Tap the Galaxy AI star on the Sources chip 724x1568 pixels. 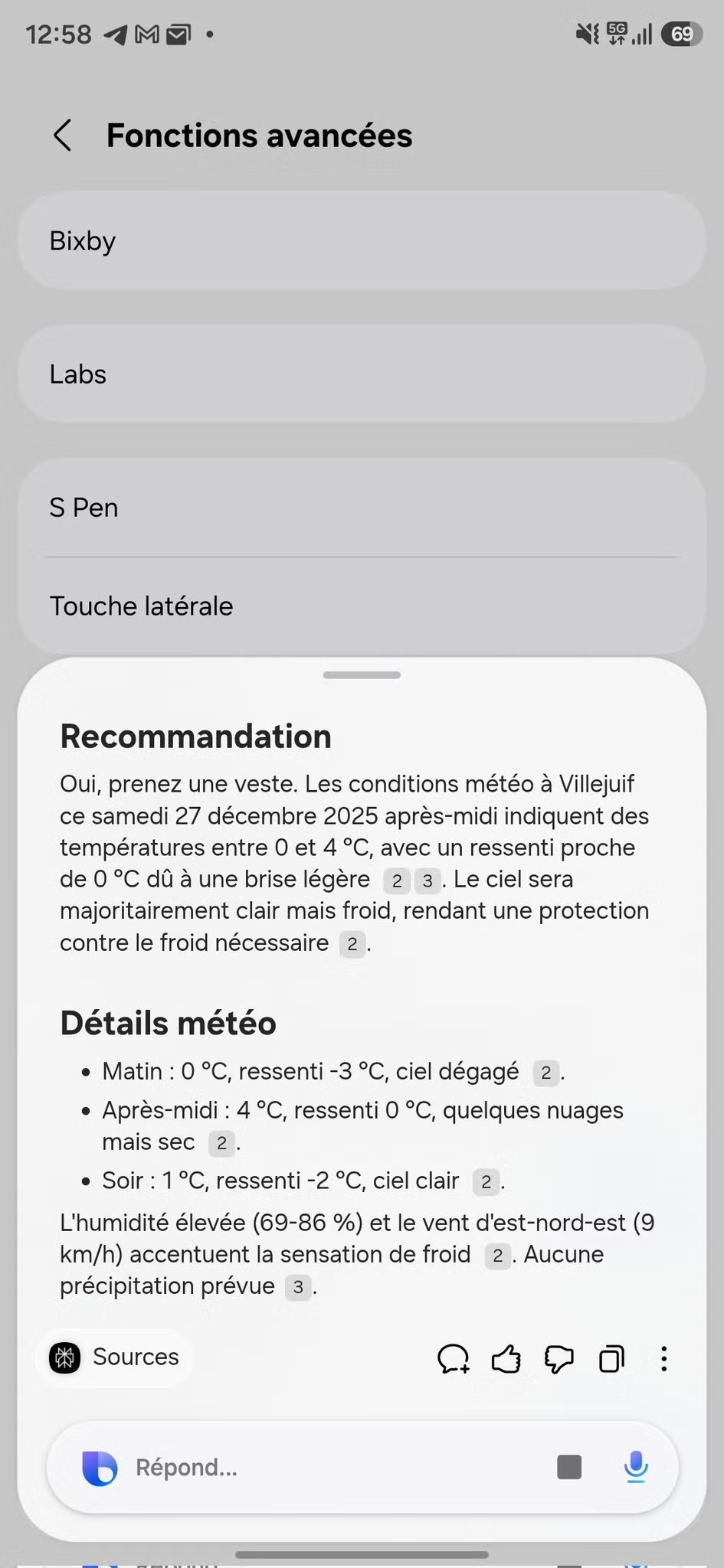click(x=65, y=1357)
